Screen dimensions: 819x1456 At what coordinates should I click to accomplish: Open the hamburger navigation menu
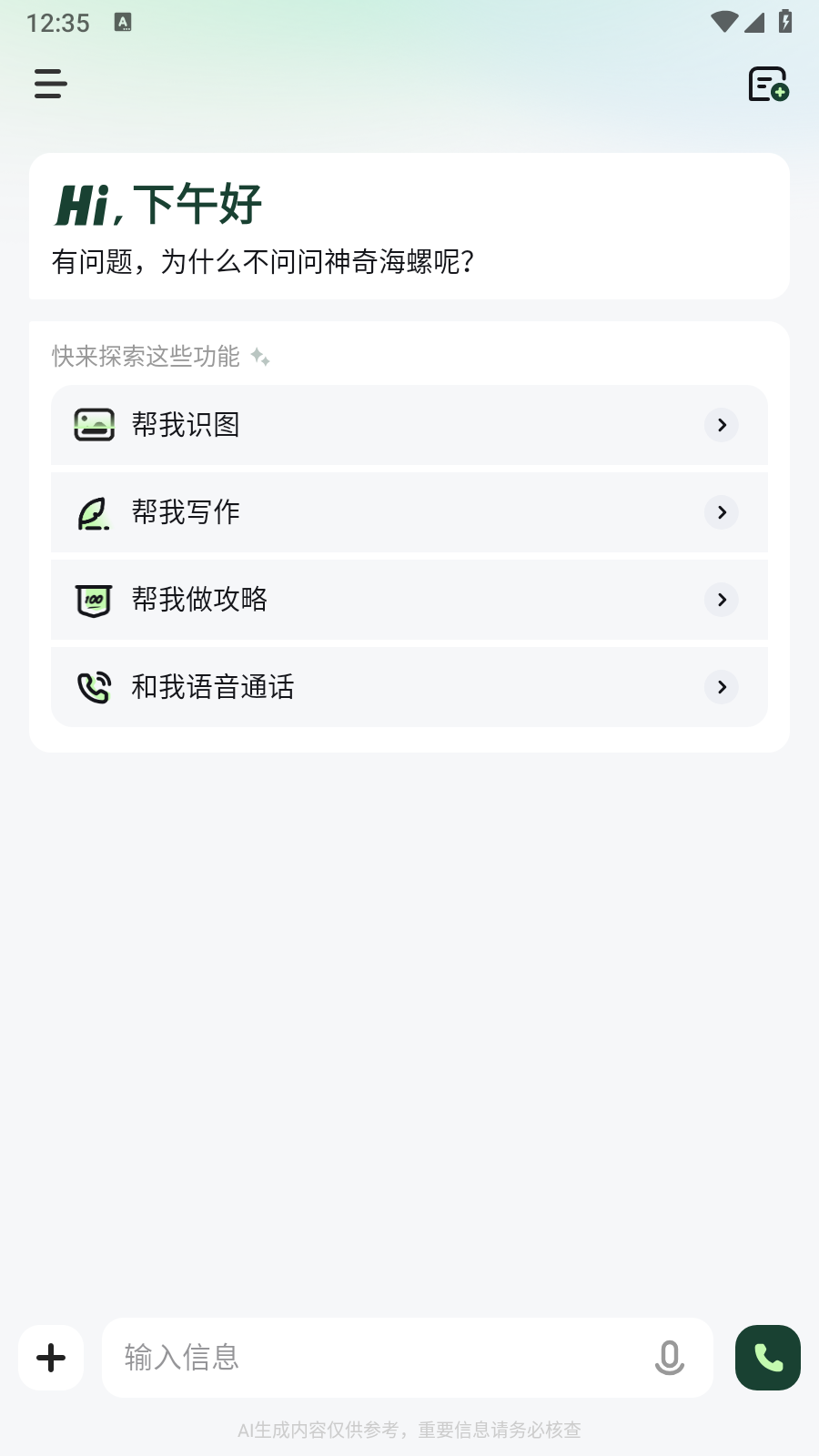[x=50, y=84]
